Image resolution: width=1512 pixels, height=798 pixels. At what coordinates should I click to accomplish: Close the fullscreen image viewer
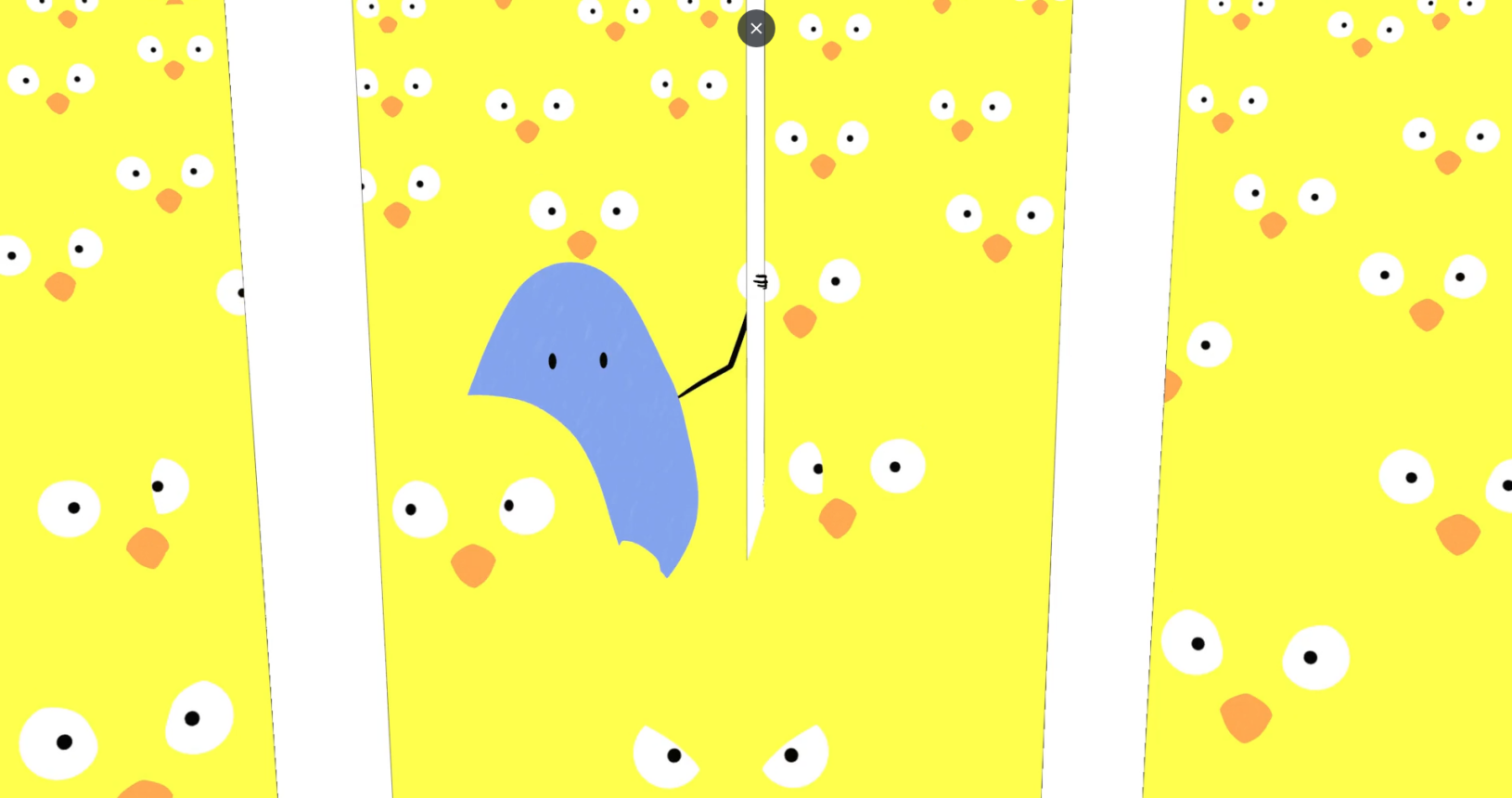(x=756, y=29)
